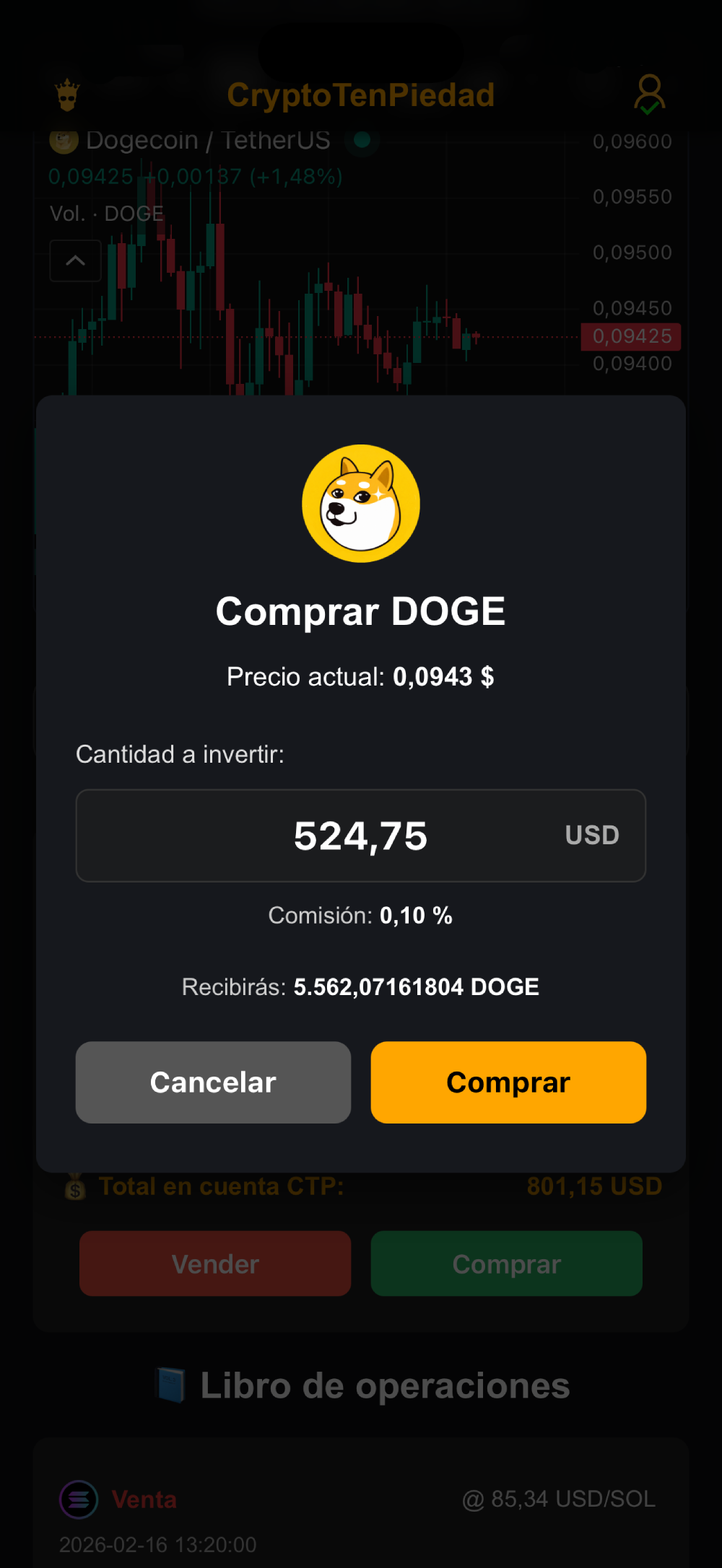
Task: Click the red Vender button
Action: tap(214, 1263)
